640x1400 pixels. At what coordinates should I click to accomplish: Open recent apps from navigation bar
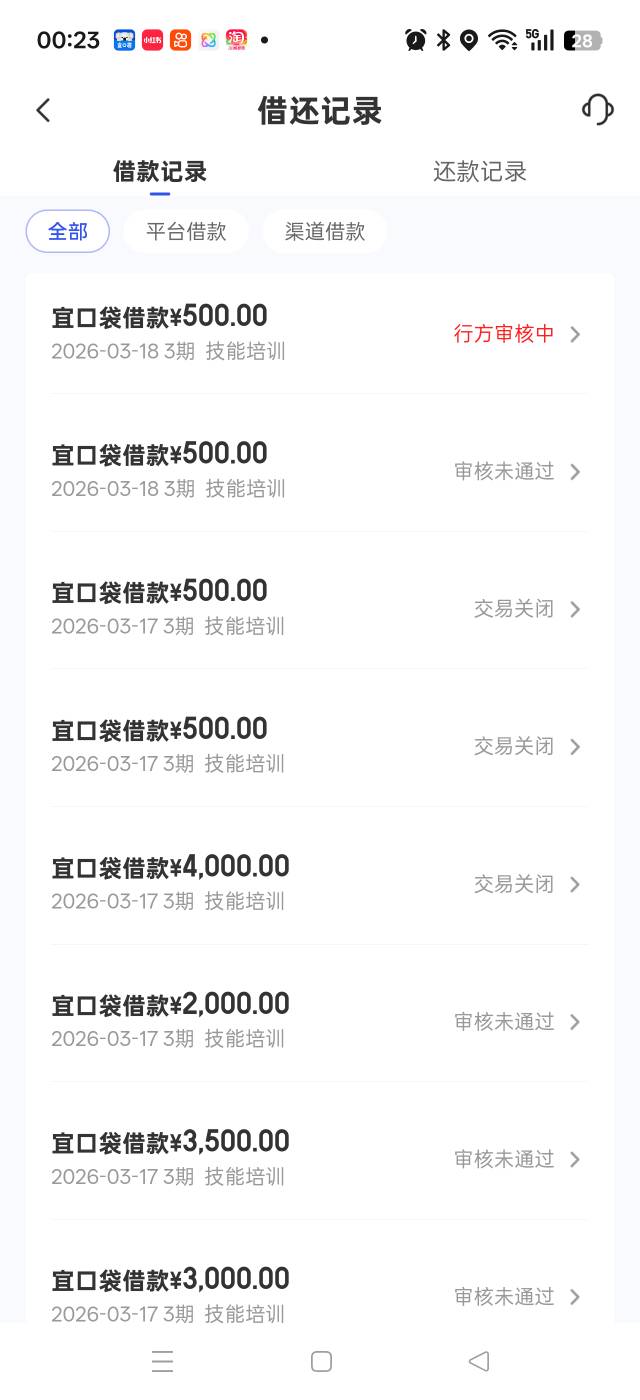coord(162,1361)
